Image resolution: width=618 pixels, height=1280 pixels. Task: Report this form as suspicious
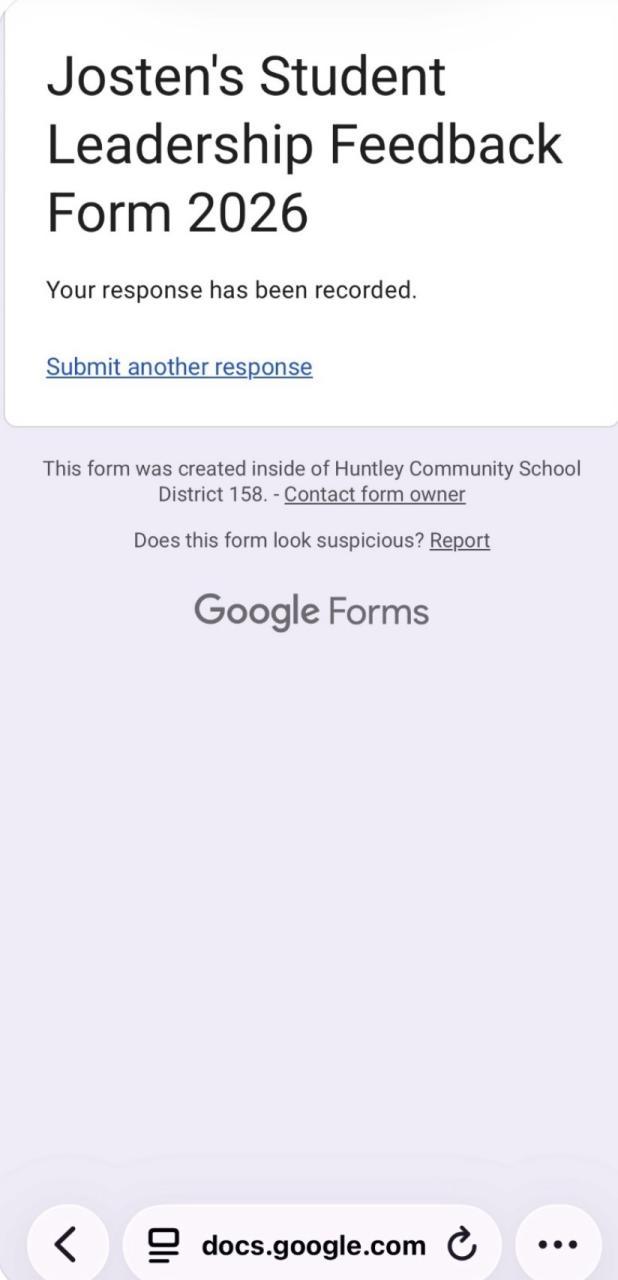pyautogui.click(x=459, y=540)
